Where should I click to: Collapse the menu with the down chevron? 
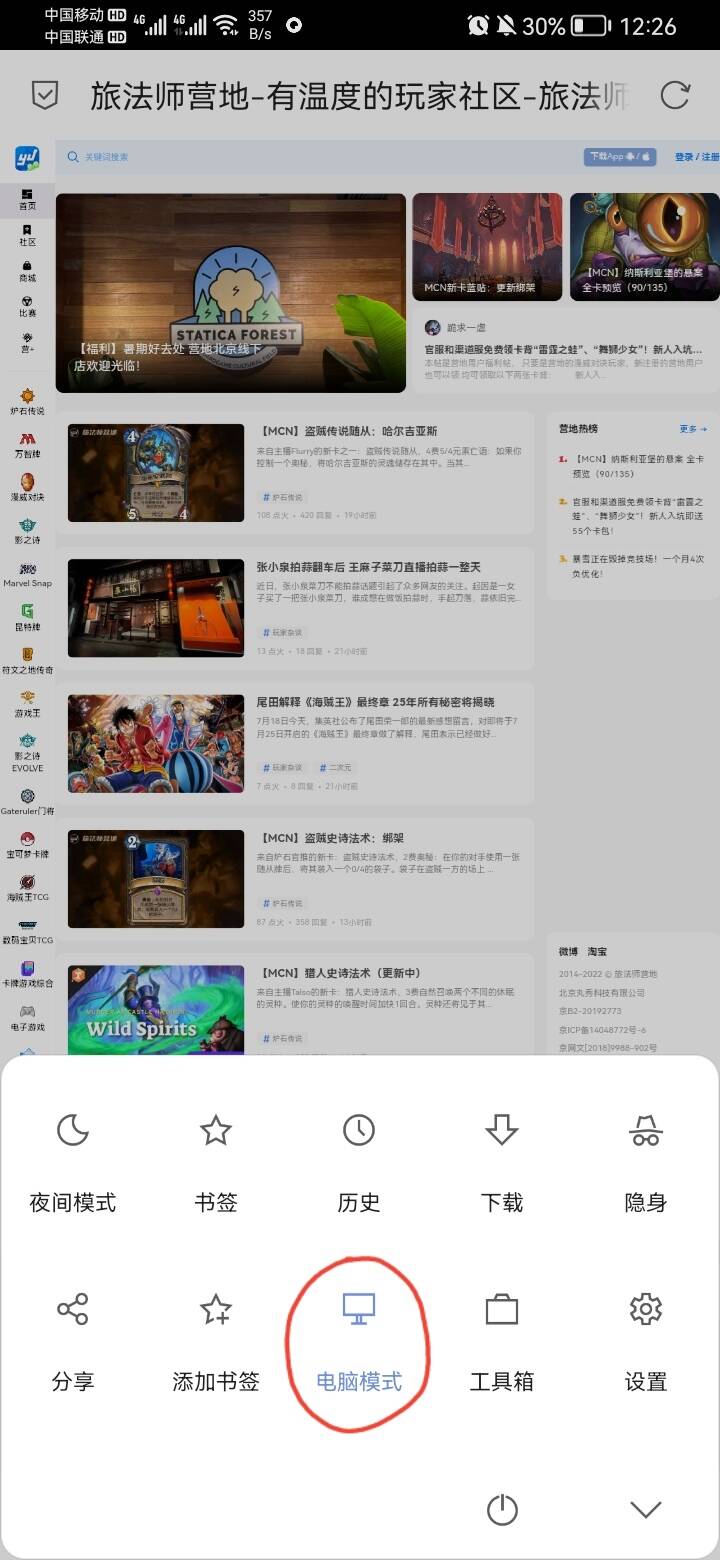click(x=646, y=1509)
